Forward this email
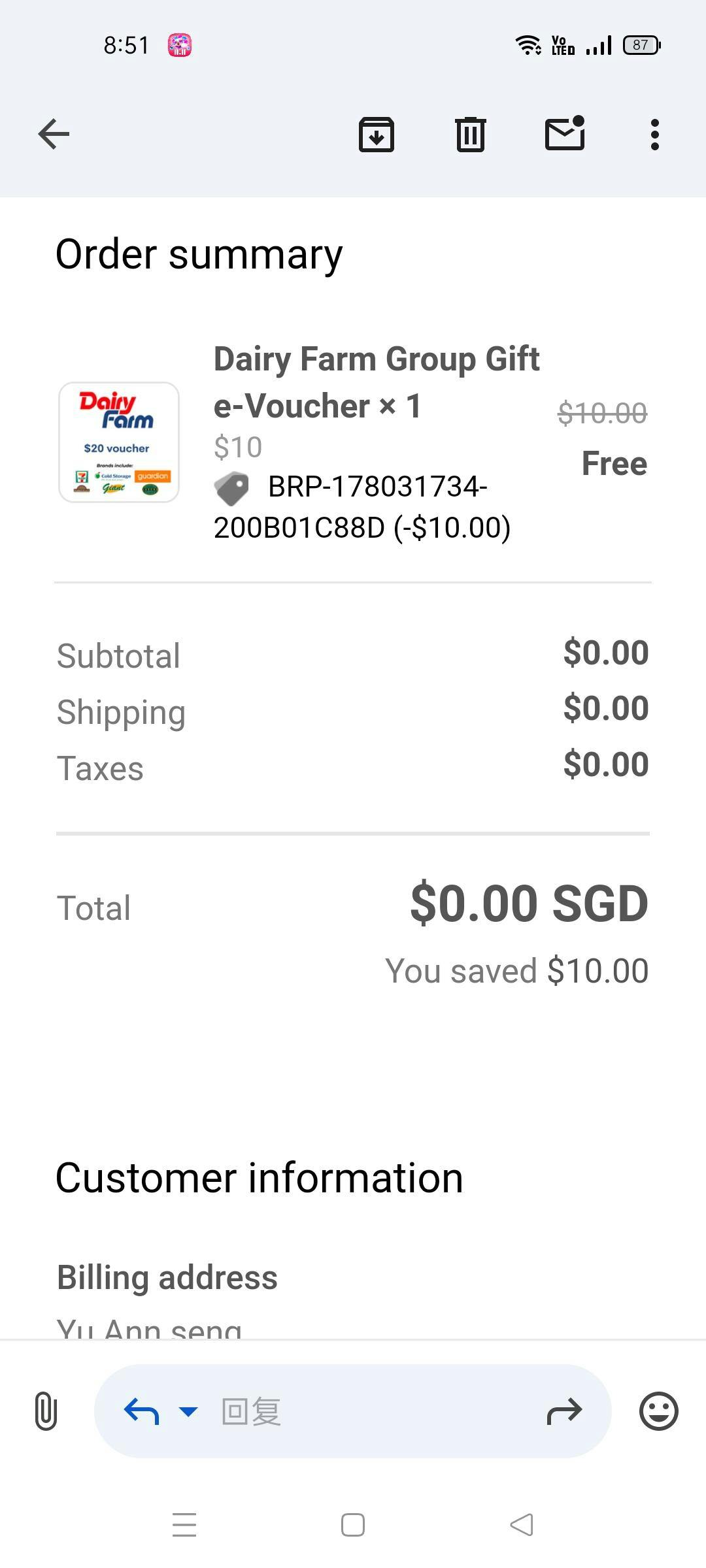 [x=564, y=1411]
